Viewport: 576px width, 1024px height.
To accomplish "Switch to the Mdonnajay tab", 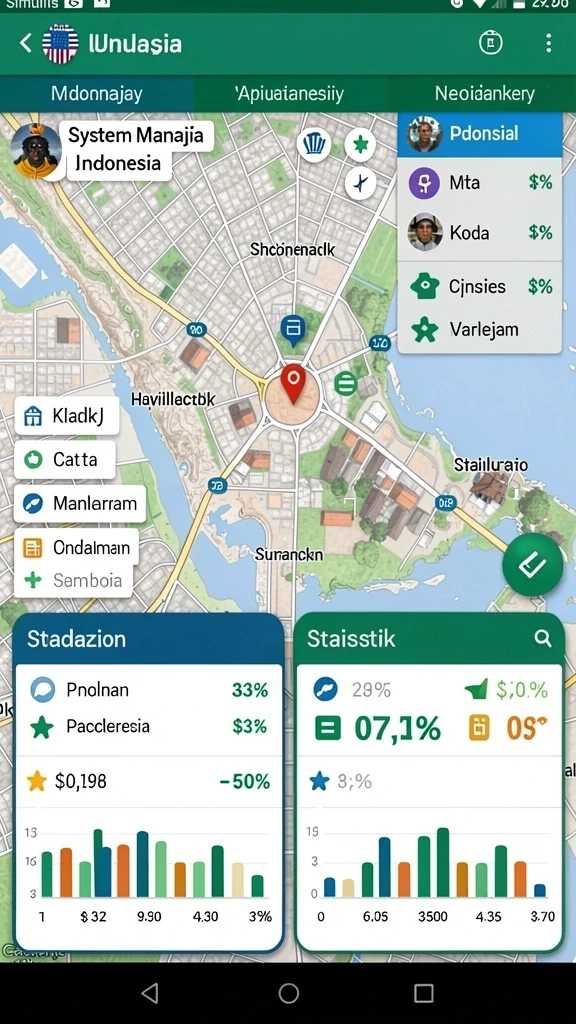I will tap(97, 93).
